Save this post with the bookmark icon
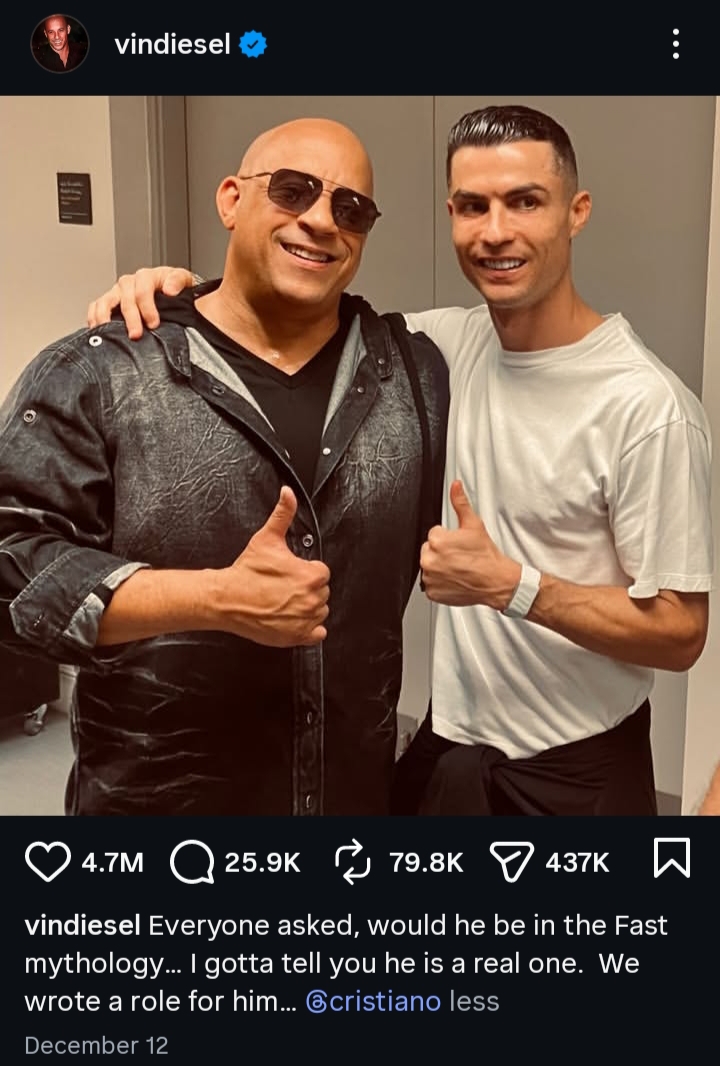This screenshot has width=720, height=1066. click(x=671, y=860)
